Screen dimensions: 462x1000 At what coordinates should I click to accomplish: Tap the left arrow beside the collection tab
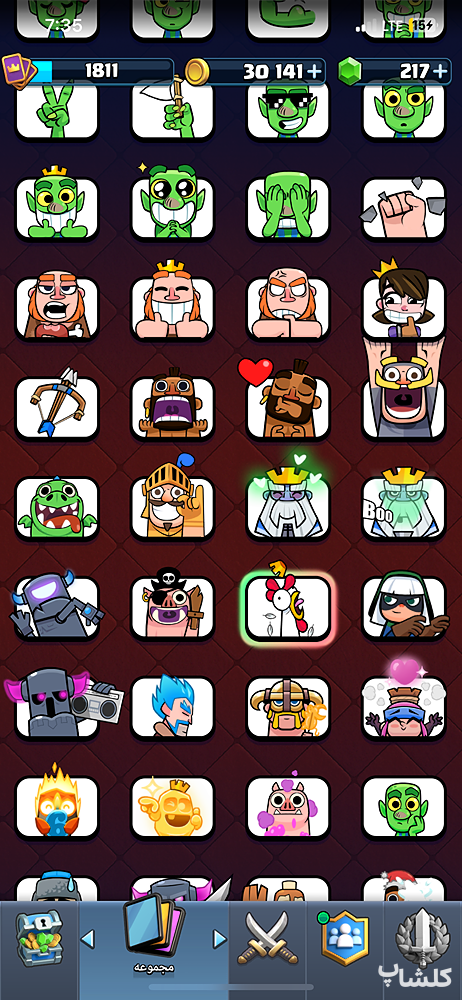(87, 938)
